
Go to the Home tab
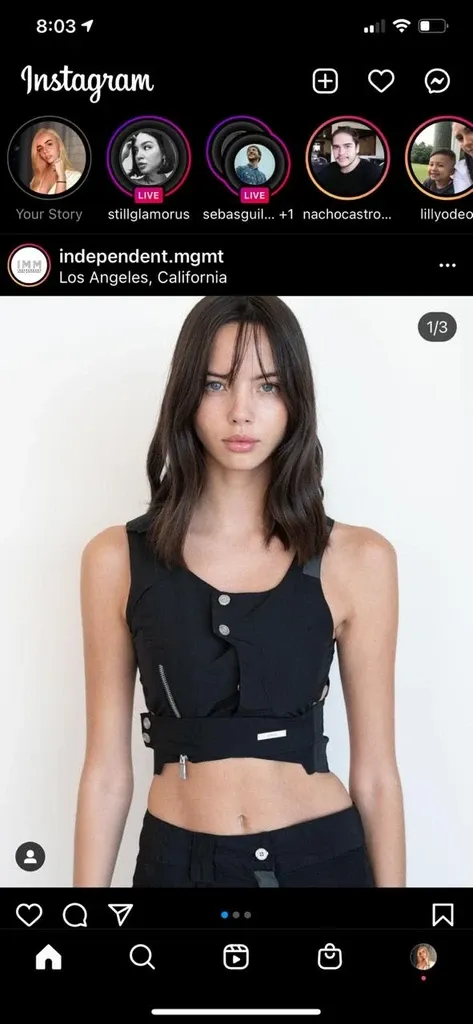(48, 957)
